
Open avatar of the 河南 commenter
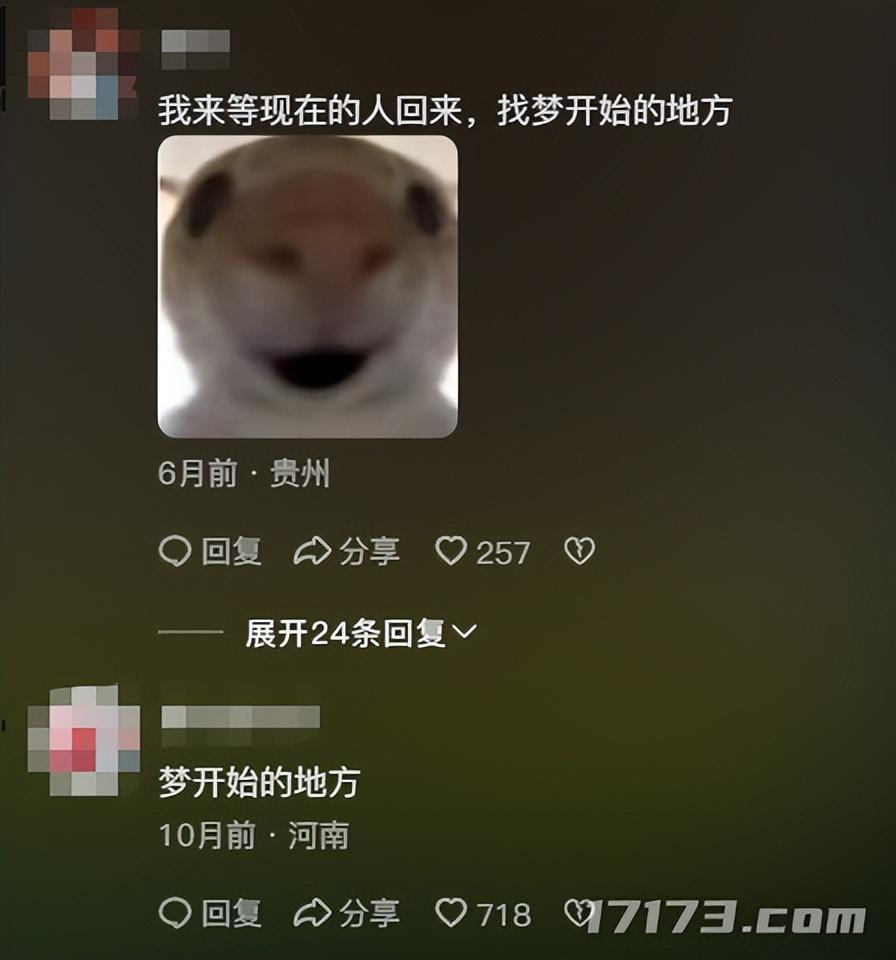click(x=83, y=740)
